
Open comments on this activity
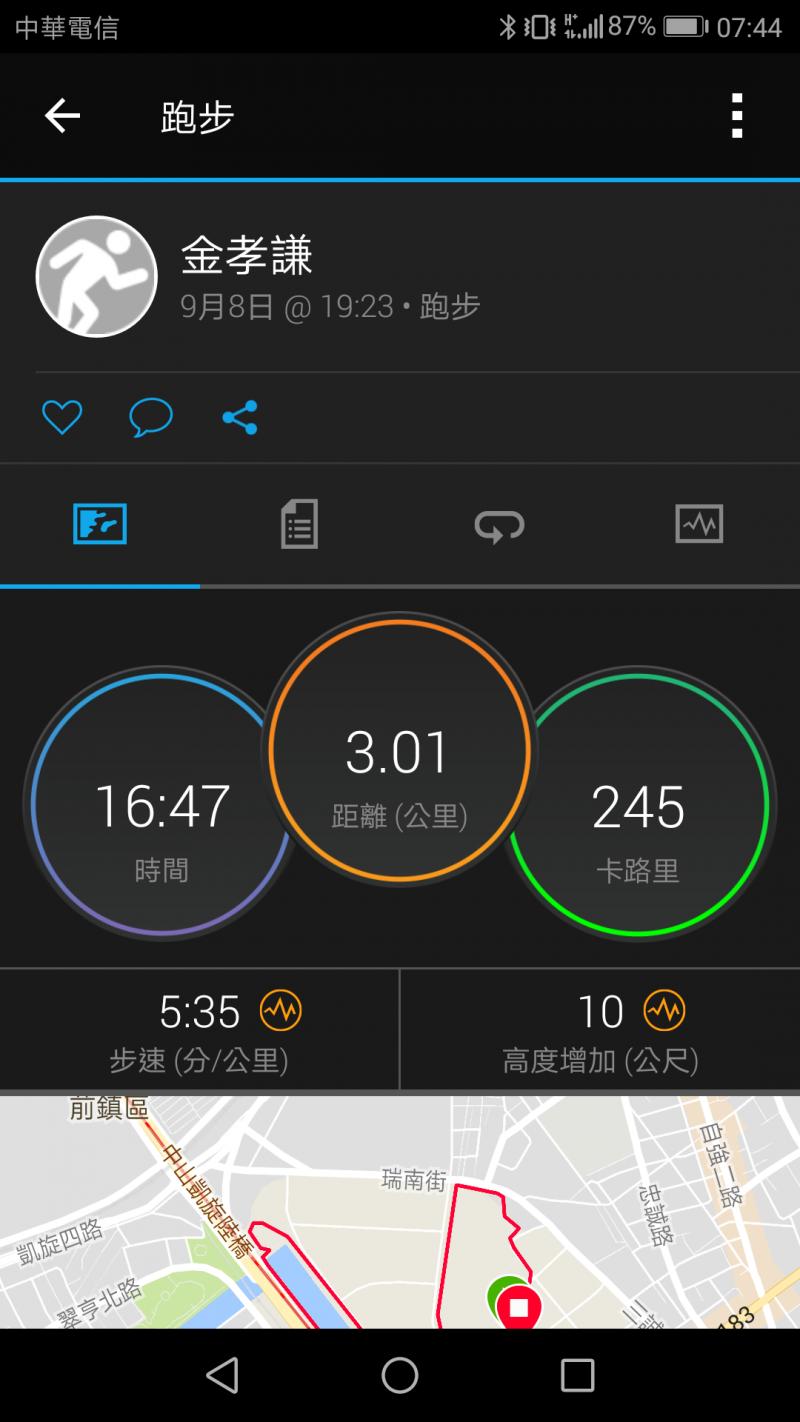point(151,417)
